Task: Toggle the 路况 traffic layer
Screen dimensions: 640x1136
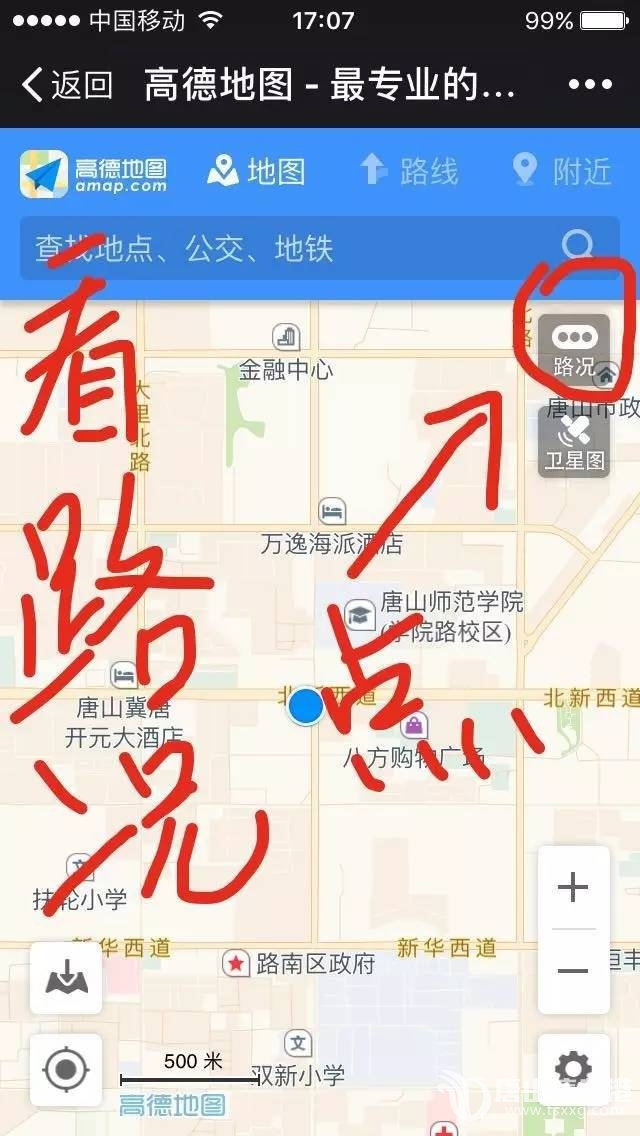Action: pyautogui.click(x=574, y=351)
